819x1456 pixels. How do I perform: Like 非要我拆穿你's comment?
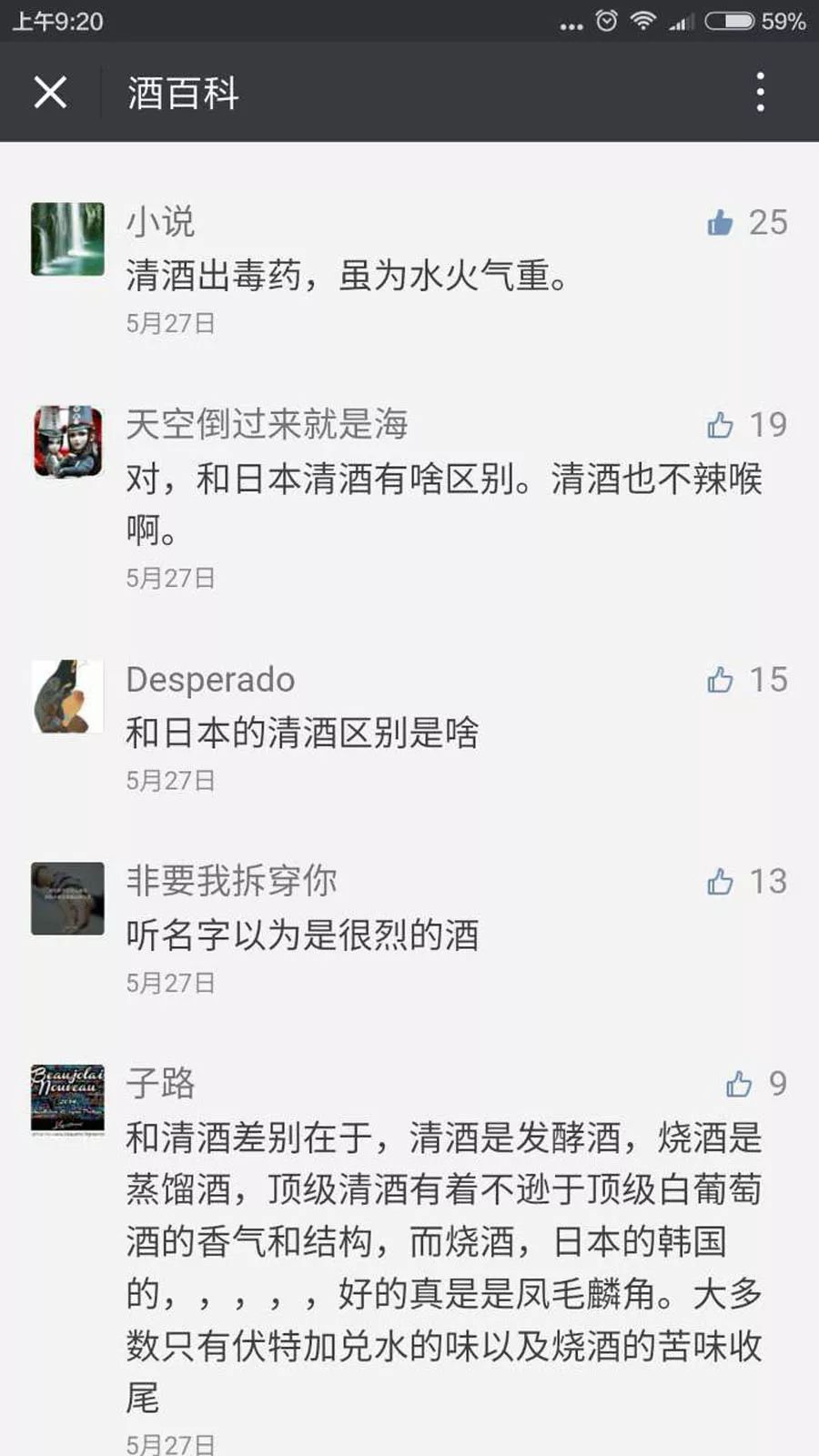(x=721, y=882)
